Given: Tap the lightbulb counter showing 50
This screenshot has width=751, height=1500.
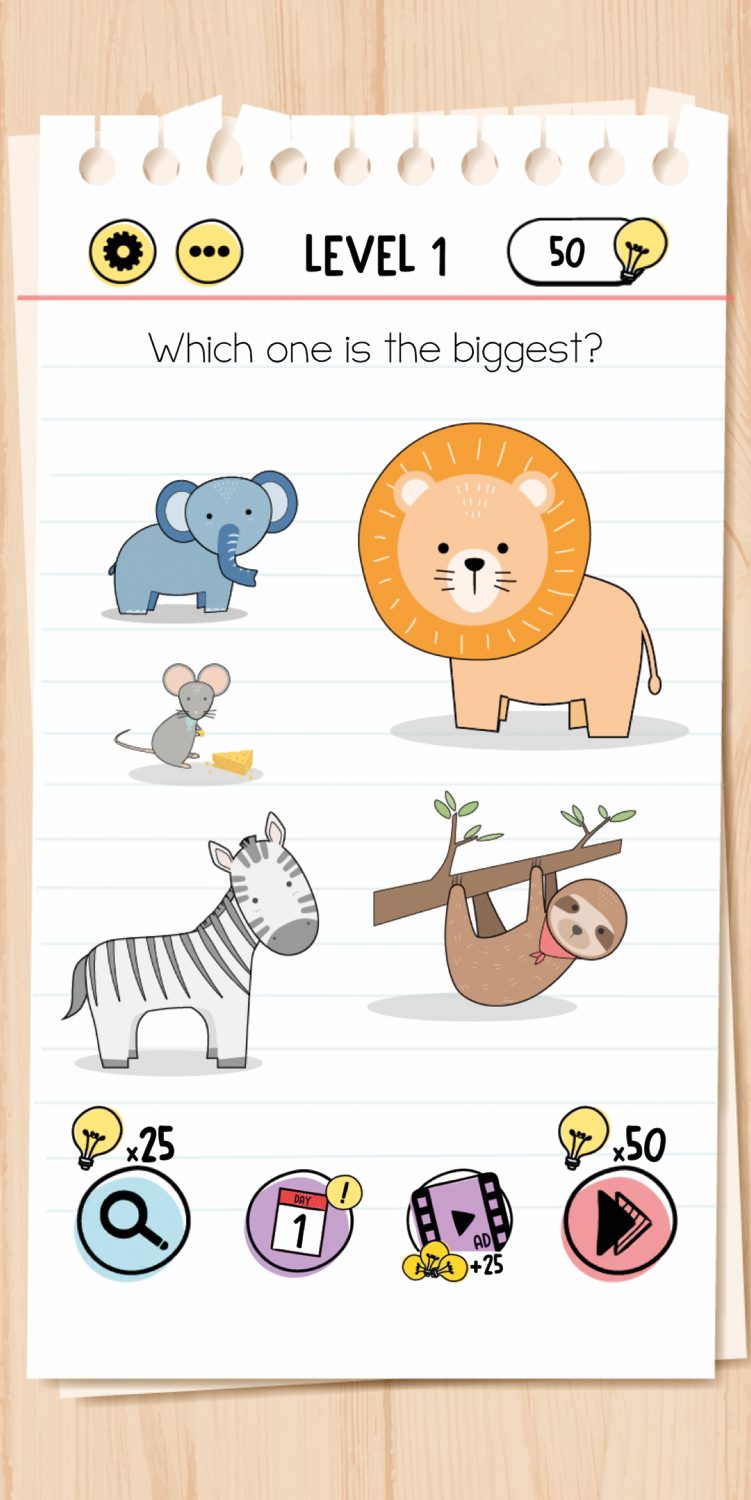Looking at the screenshot, I should pyautogui.click(x=586, y=251).
